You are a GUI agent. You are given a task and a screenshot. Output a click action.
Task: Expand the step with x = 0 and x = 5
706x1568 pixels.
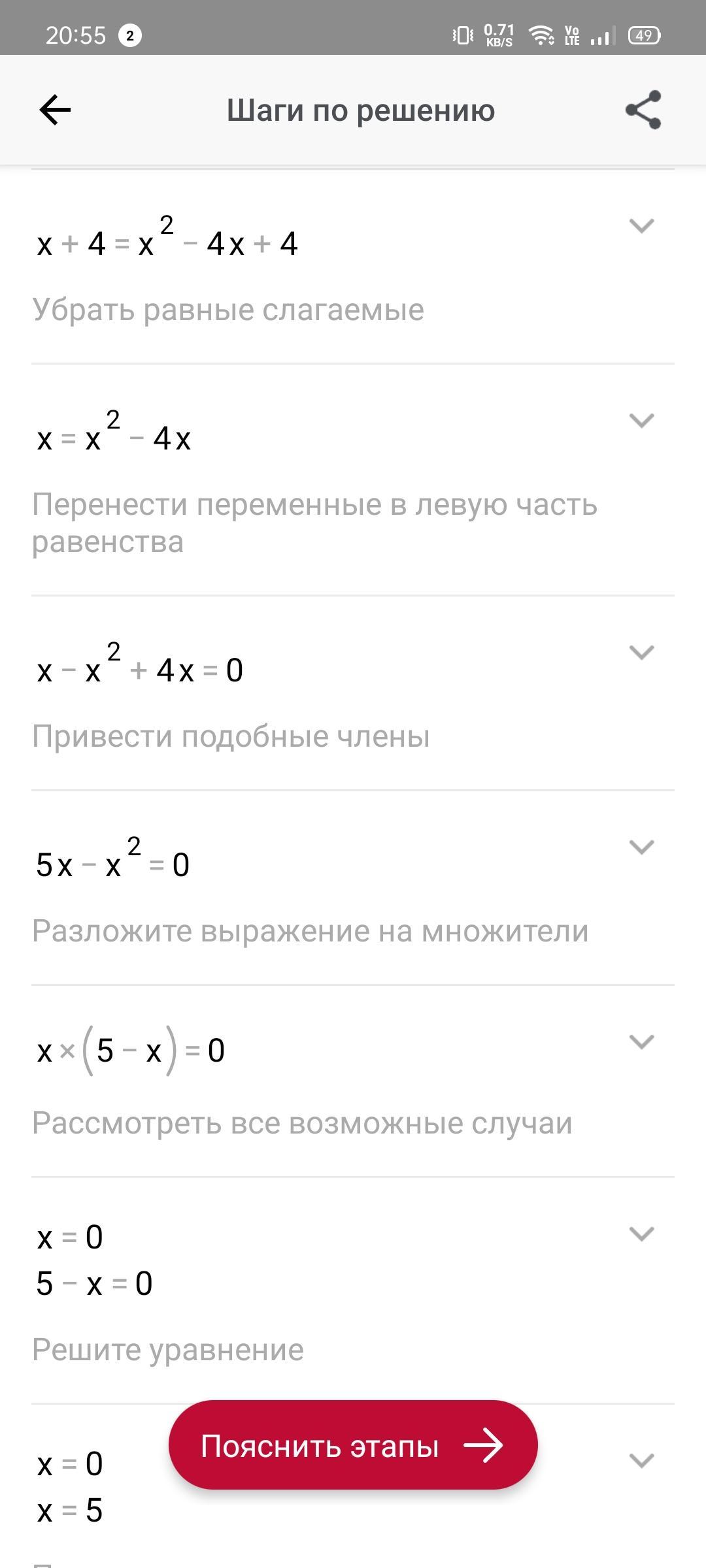(641, 1460)
